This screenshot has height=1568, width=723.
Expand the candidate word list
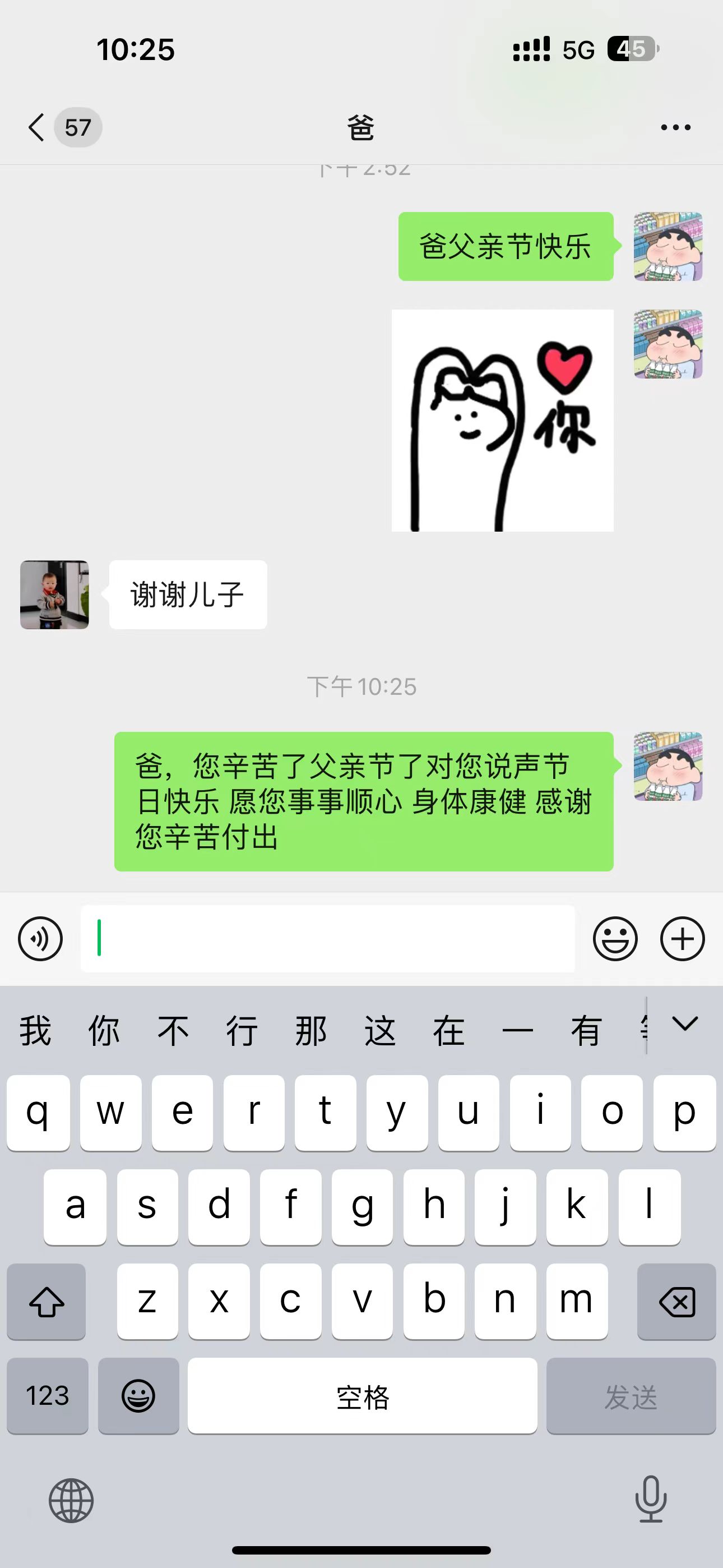pos(685,1025)
